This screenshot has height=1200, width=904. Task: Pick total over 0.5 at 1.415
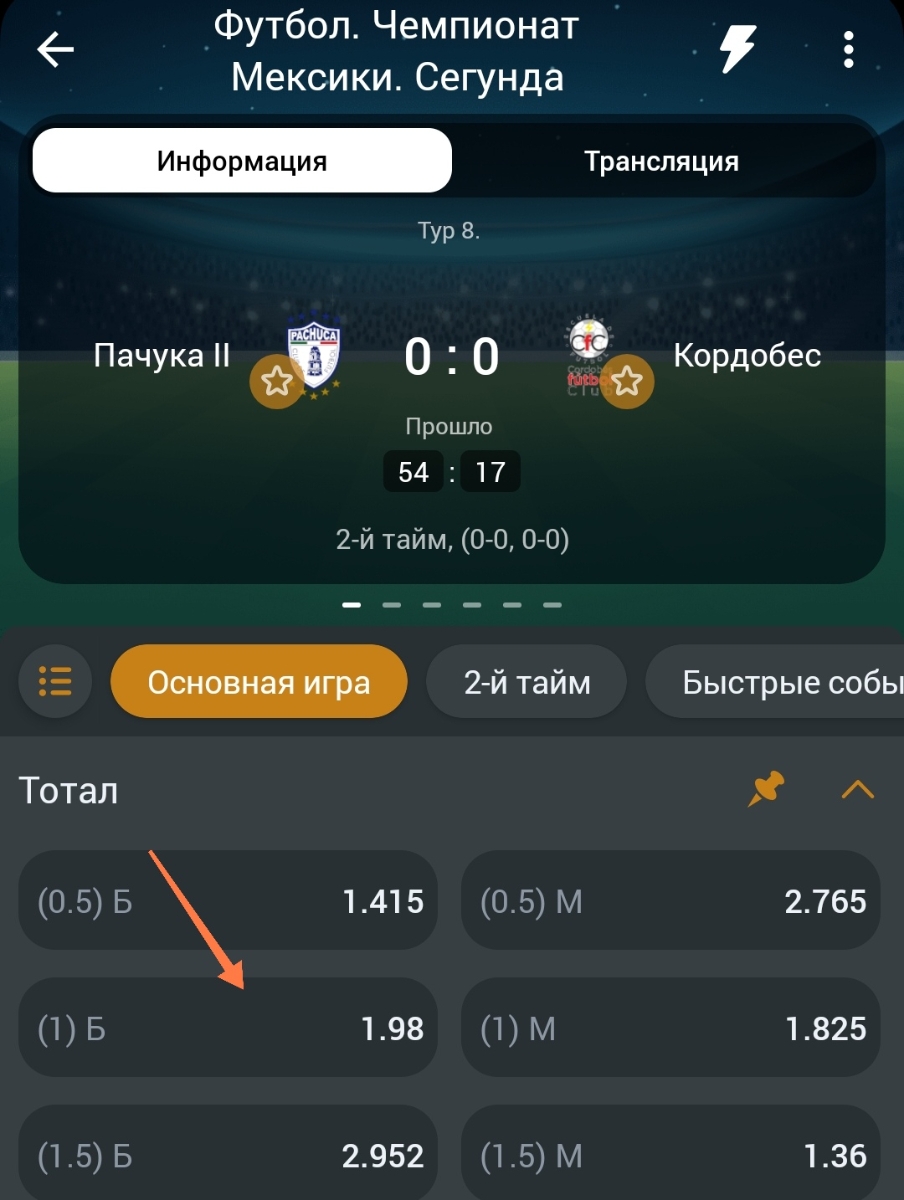(x=228, y=902)
